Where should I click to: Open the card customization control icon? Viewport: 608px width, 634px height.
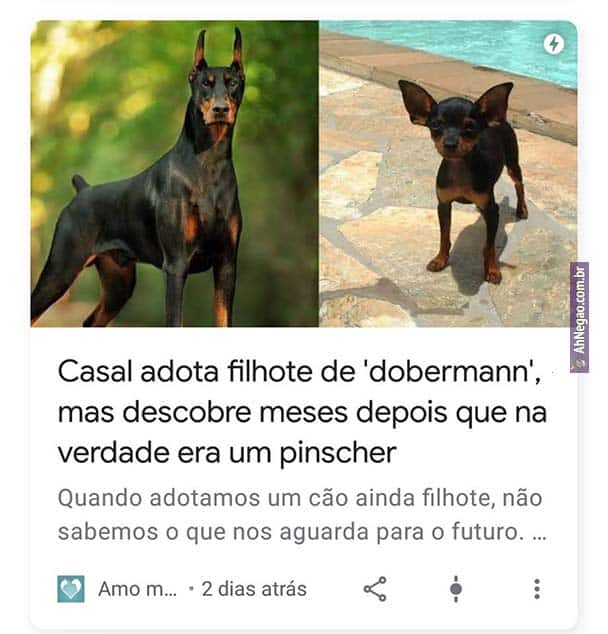coord(456,589)
